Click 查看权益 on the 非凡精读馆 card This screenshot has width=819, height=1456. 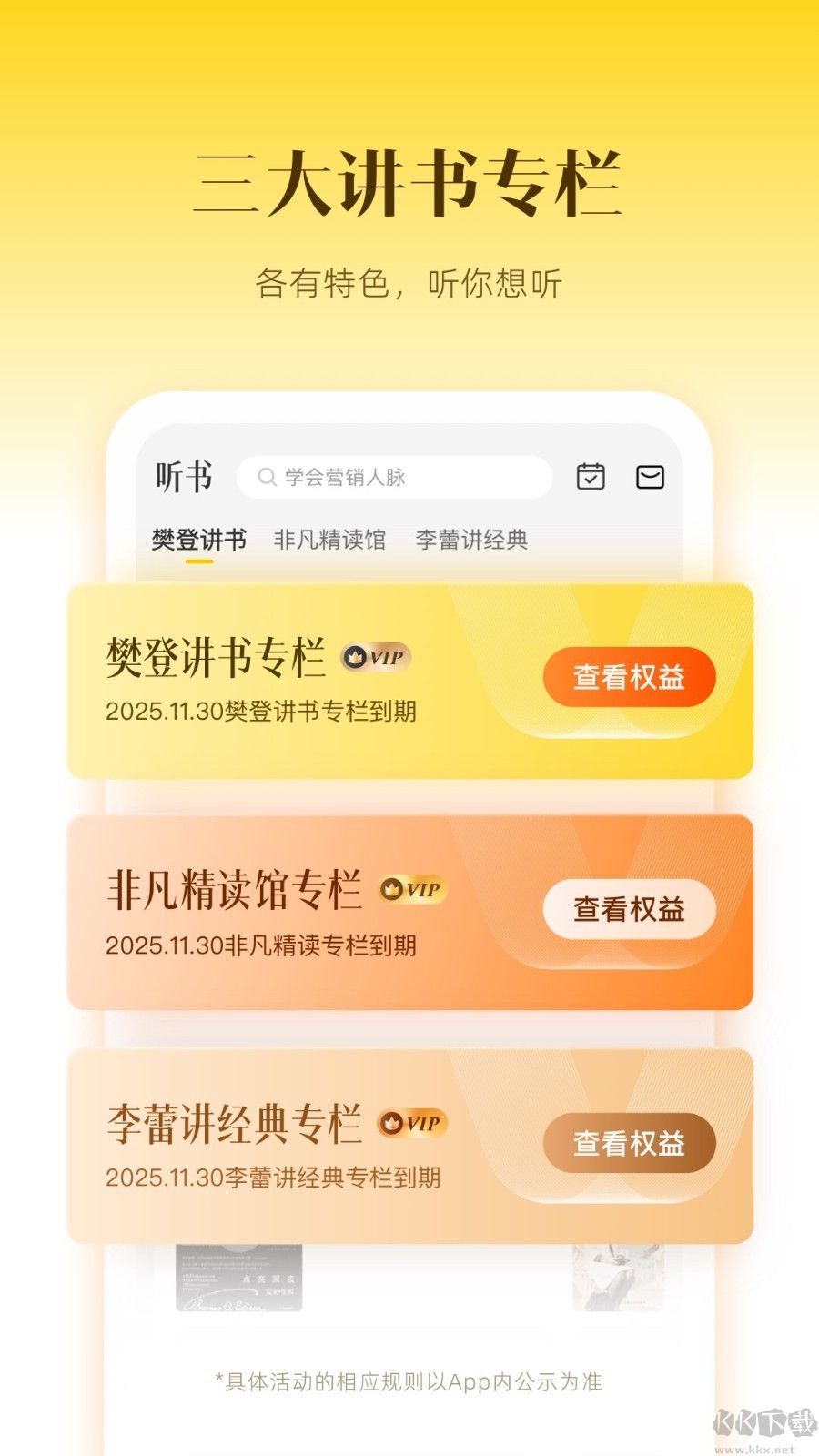[629, 910]
